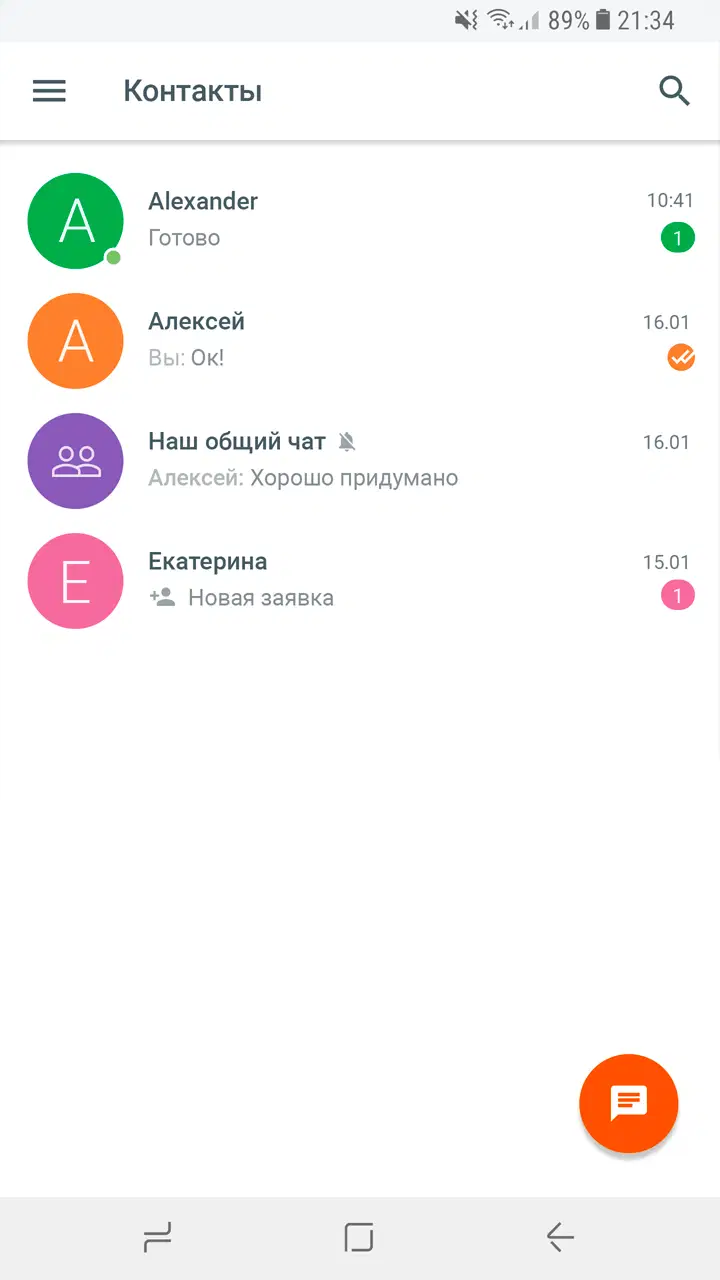Open the hamburger navigation menu
Viewport: 720px width, 1280px height.
[49, 91]
